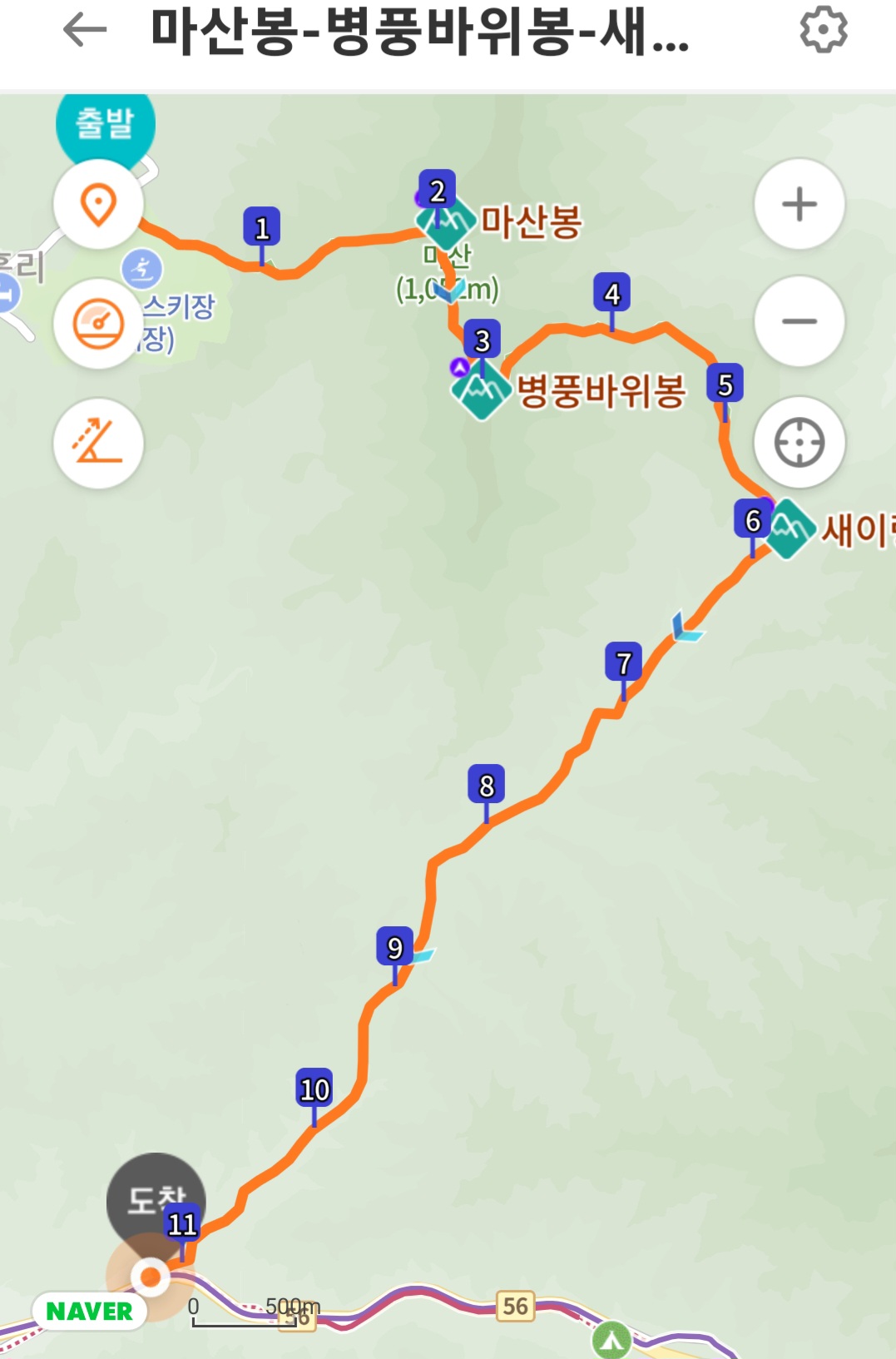This screenshot has height=1359, width=896.
Task: Zoom out with the minus button
Action: click(x=799, y=321)
